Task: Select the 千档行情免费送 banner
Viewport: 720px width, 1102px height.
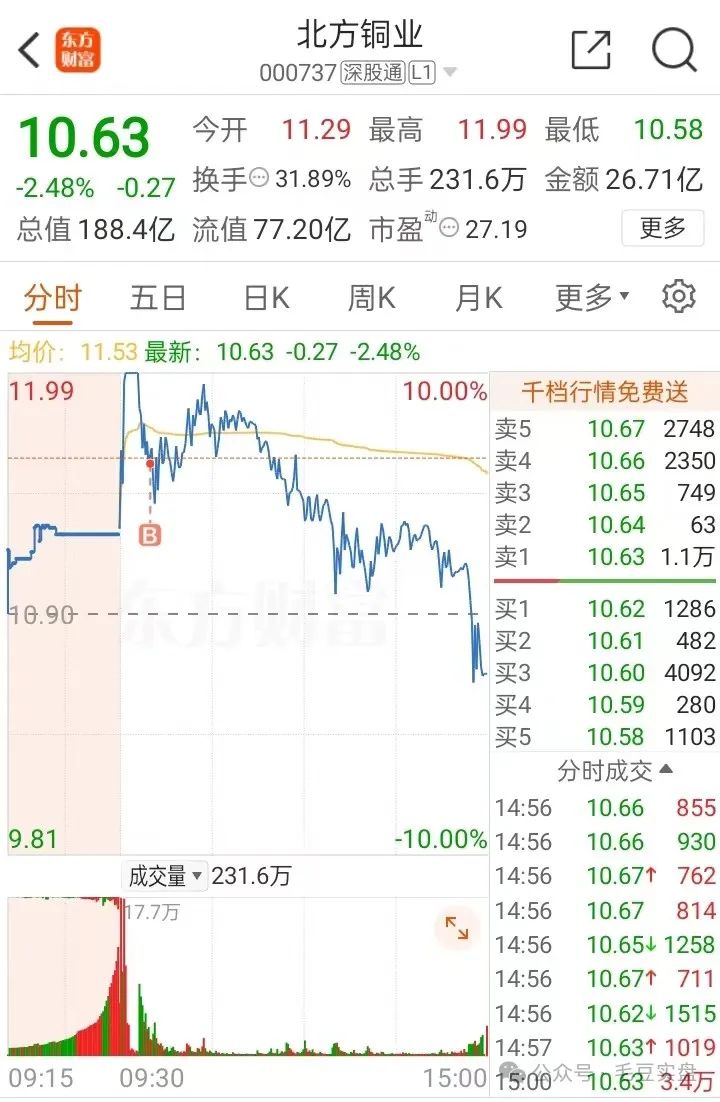Action: pos(604,391)
